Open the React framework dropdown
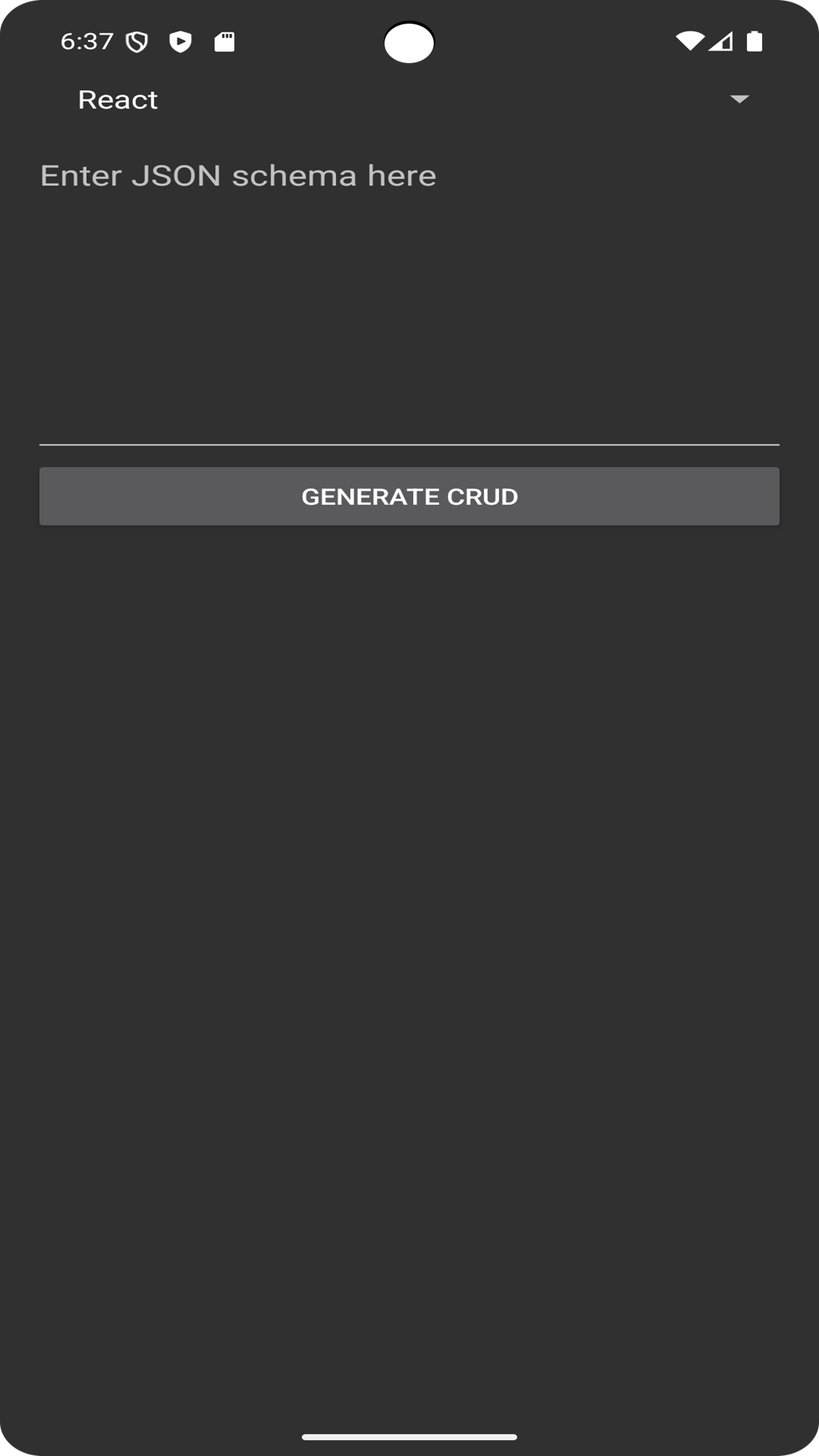Image resolution: width=819 pixels, height=1456 pixels. pyautogui.click(x=409, y=99)
